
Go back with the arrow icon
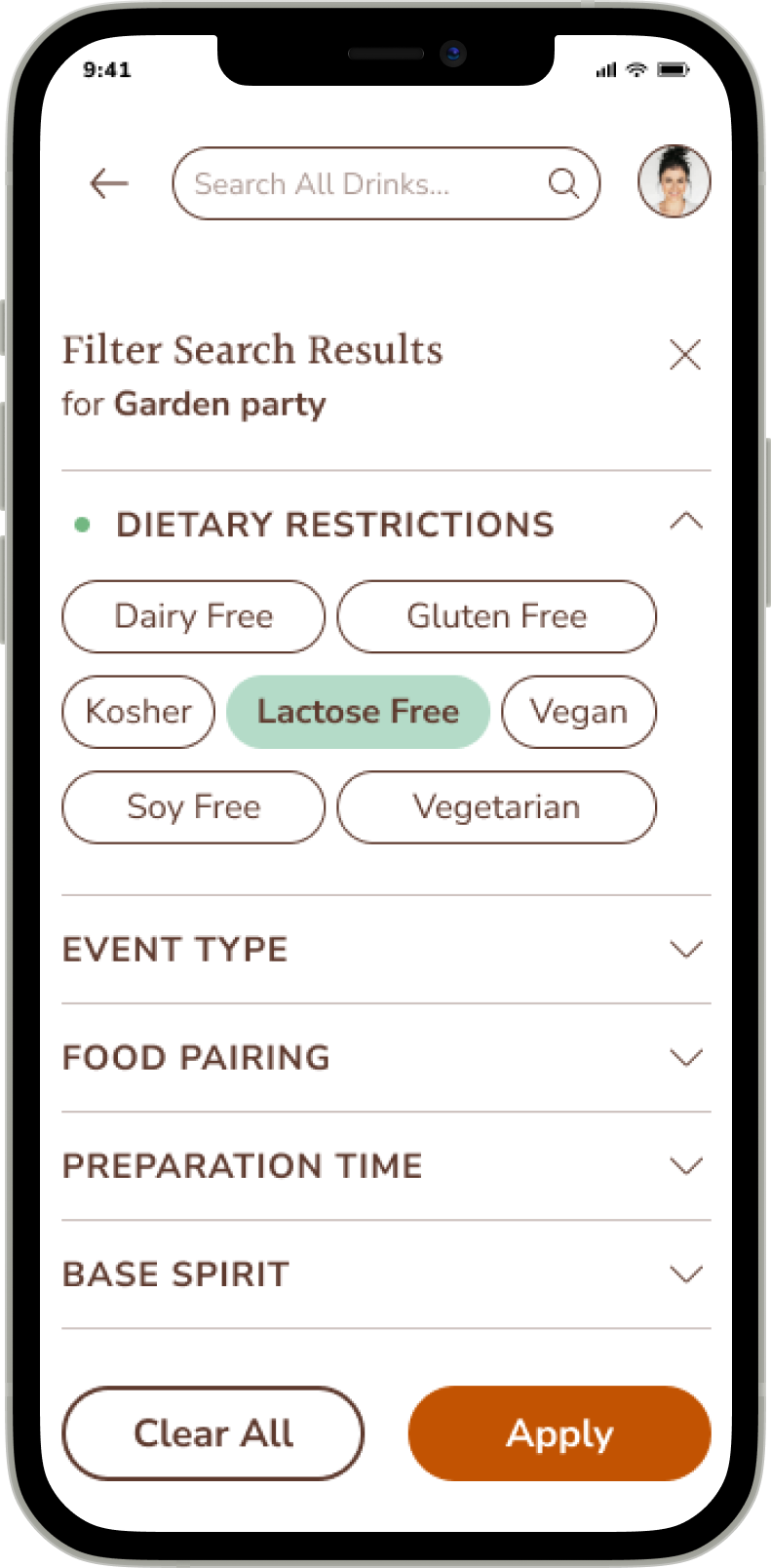109,183
